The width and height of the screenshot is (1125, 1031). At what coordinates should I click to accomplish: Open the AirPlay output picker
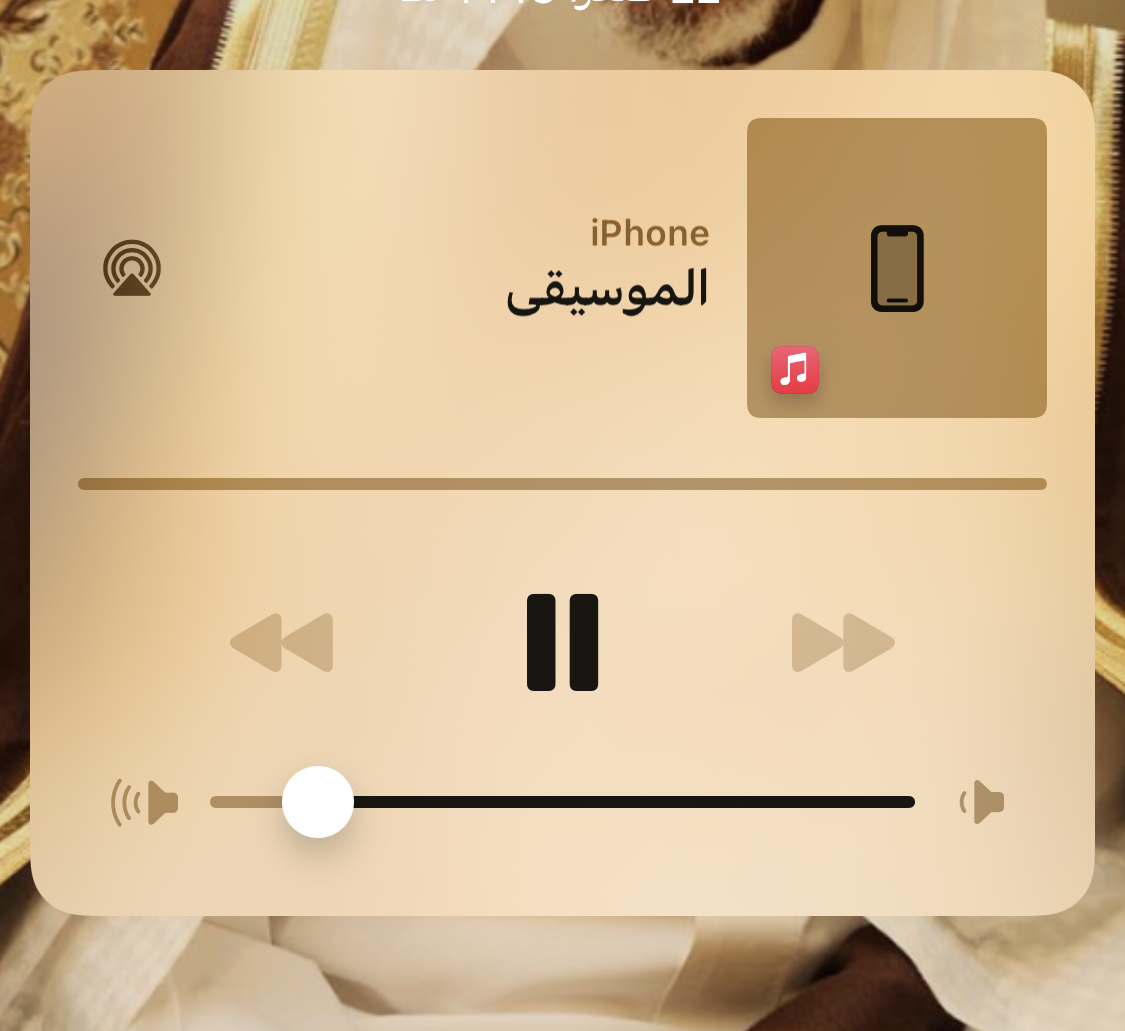[132, 268]
